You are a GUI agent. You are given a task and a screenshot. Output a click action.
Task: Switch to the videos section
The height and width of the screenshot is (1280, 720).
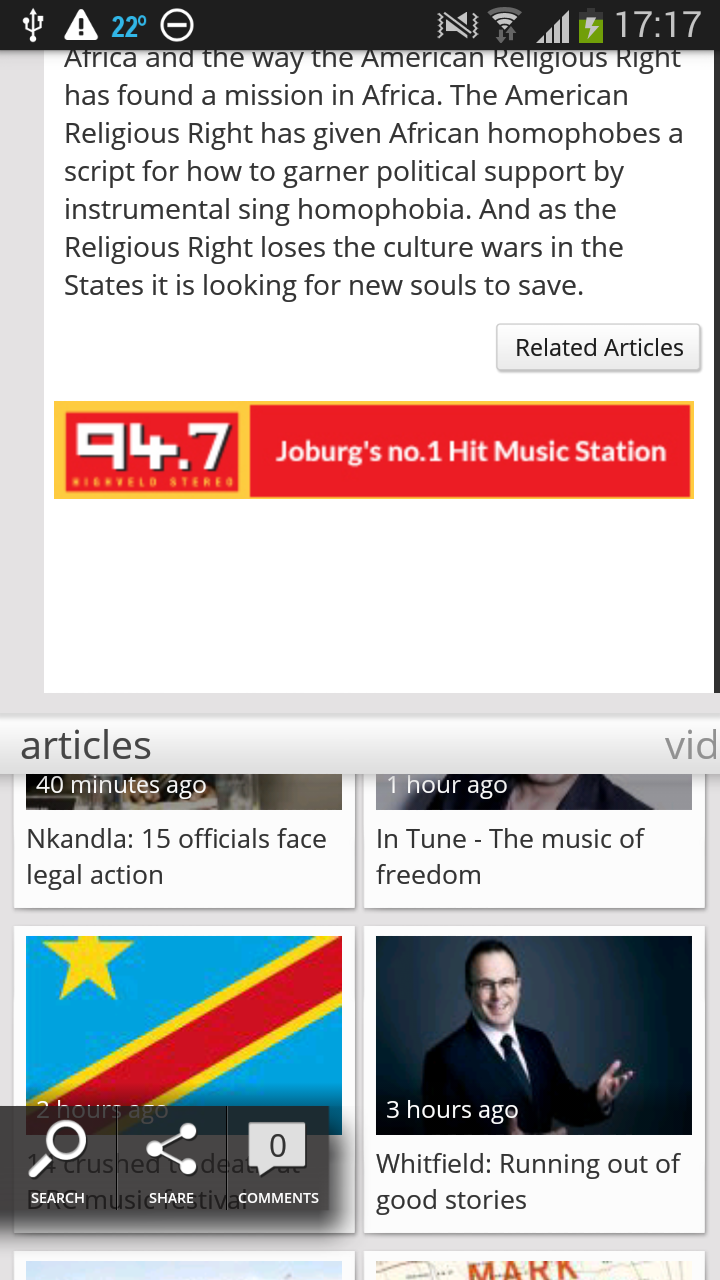coord(690,746)
